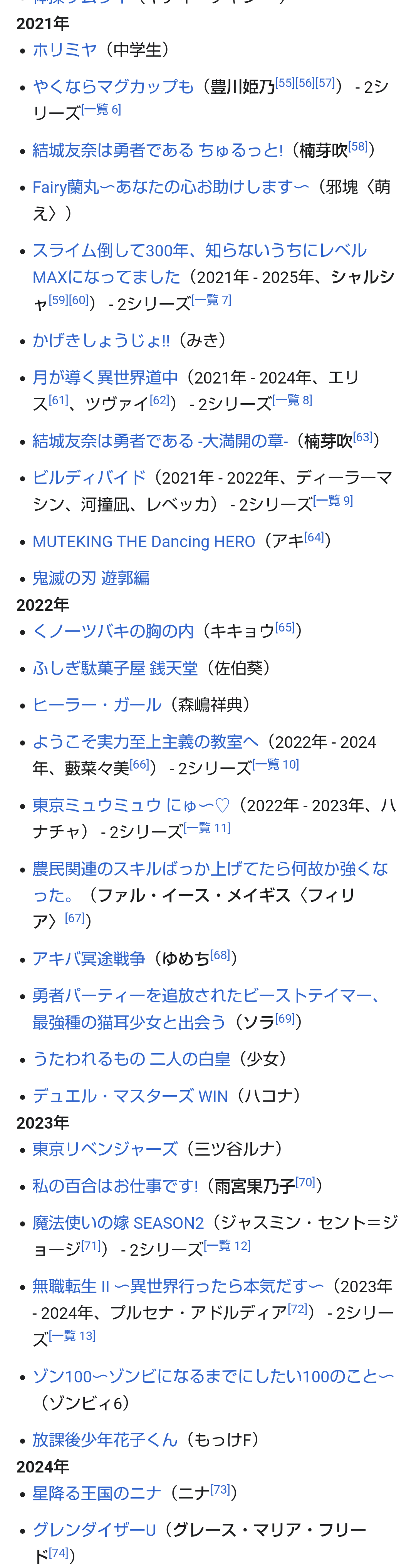The image size is (416, 1568).
Task: Follow the やくならマグカップも link
Action: (x=113, y=87)
